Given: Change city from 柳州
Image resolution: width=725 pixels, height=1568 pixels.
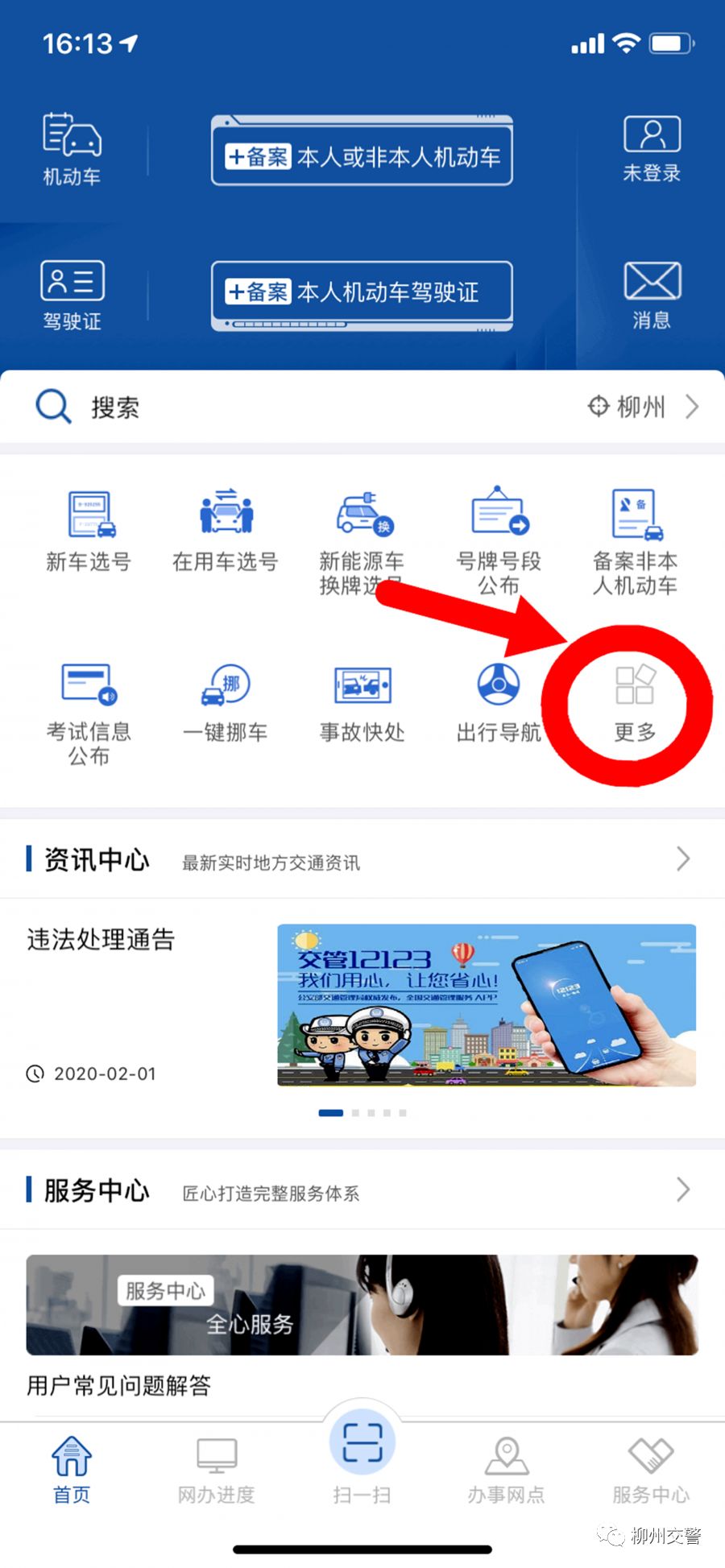Looking at the screenshot, I should (x=640, y=408).
